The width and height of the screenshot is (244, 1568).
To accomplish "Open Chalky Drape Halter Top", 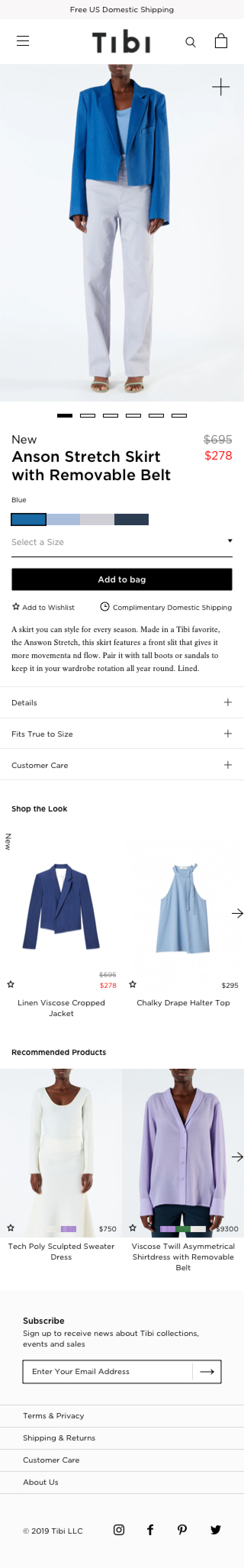I will point(183,907).
